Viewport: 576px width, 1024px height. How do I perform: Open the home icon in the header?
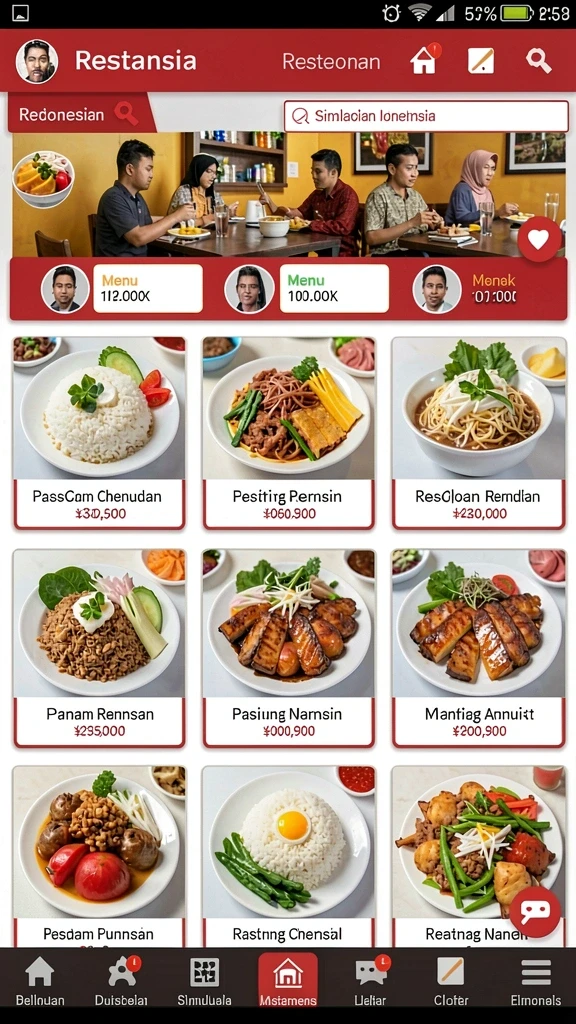(424, 61)
